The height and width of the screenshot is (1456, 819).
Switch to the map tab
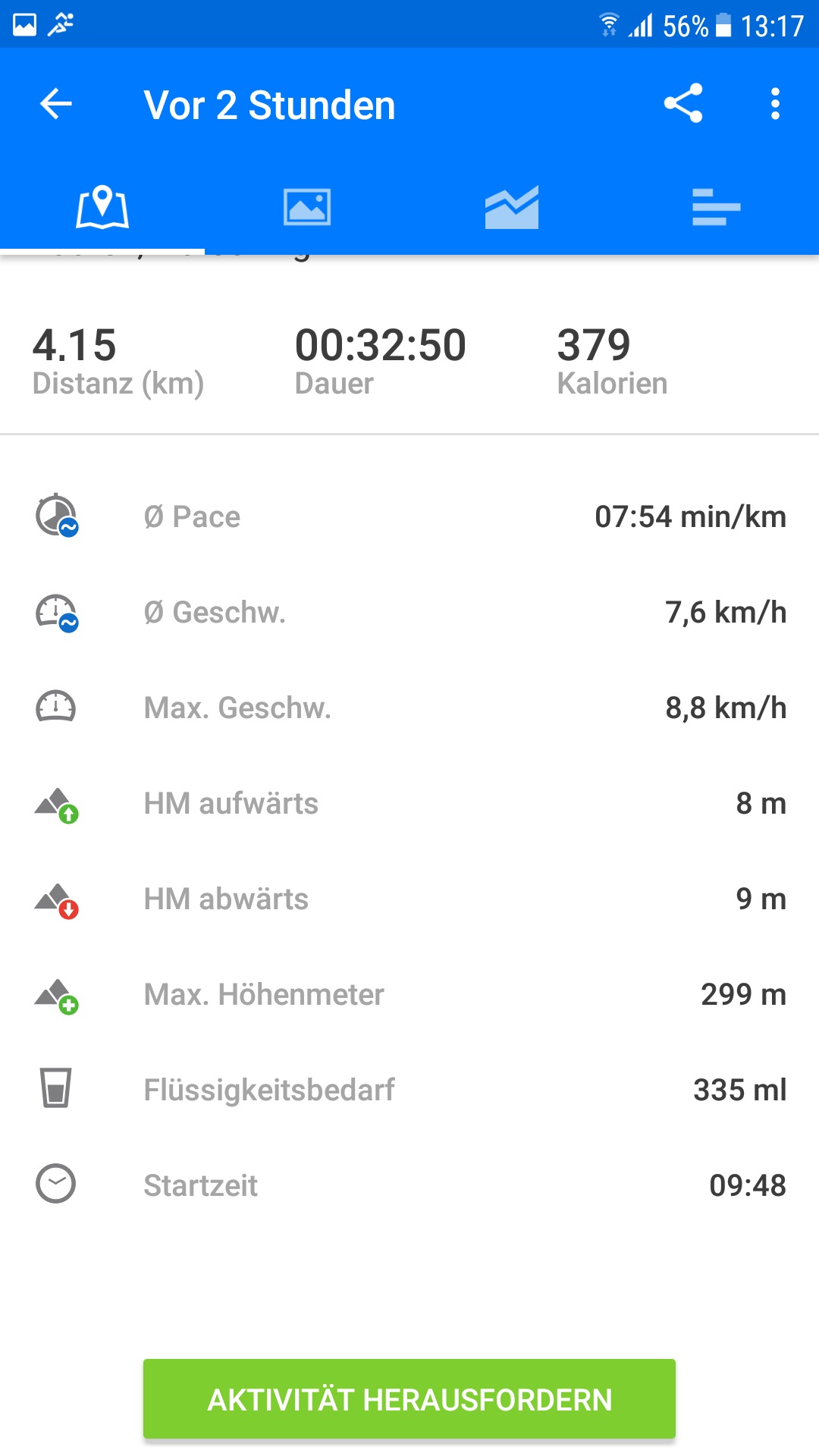[102, 207]
